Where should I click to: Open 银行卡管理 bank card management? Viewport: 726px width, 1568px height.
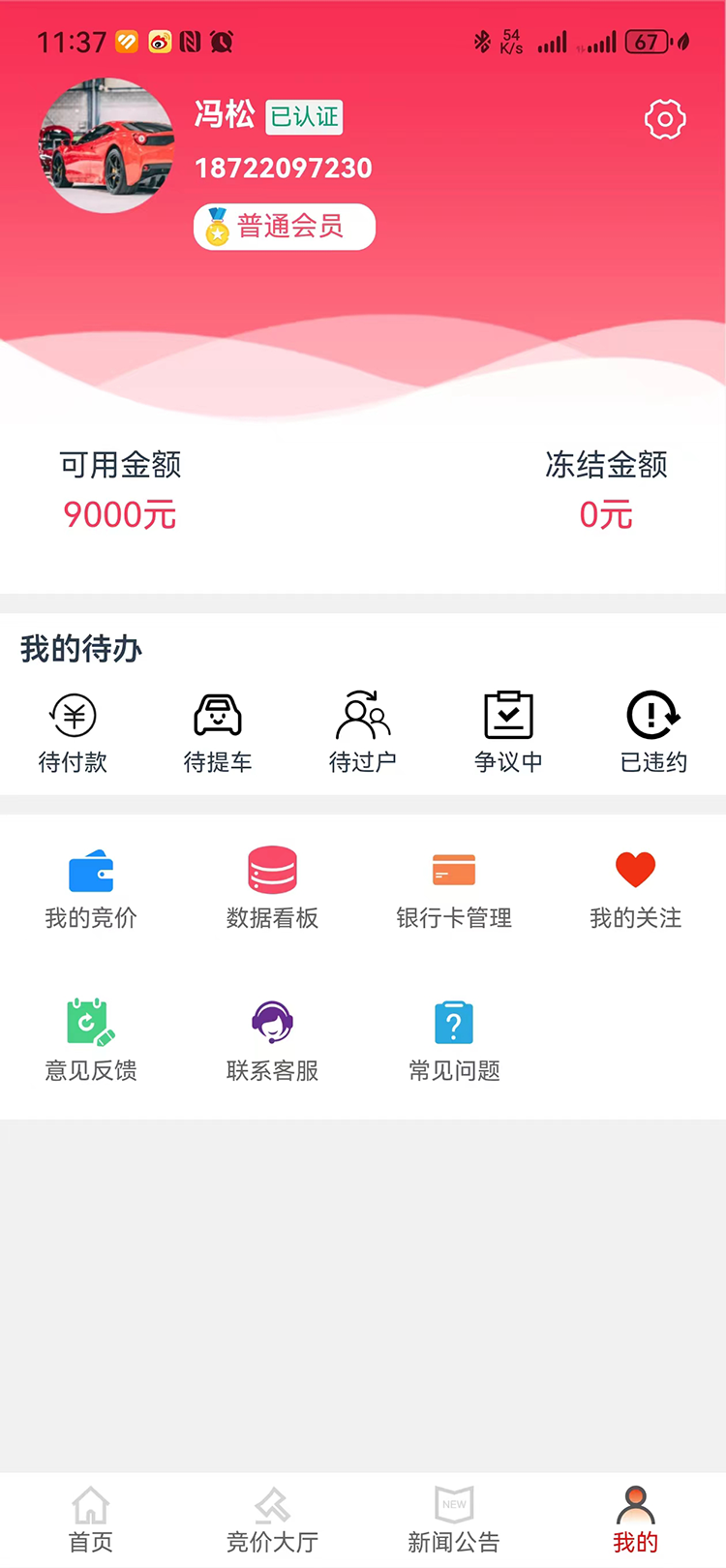pyautogui.click(x=454, y=888)
